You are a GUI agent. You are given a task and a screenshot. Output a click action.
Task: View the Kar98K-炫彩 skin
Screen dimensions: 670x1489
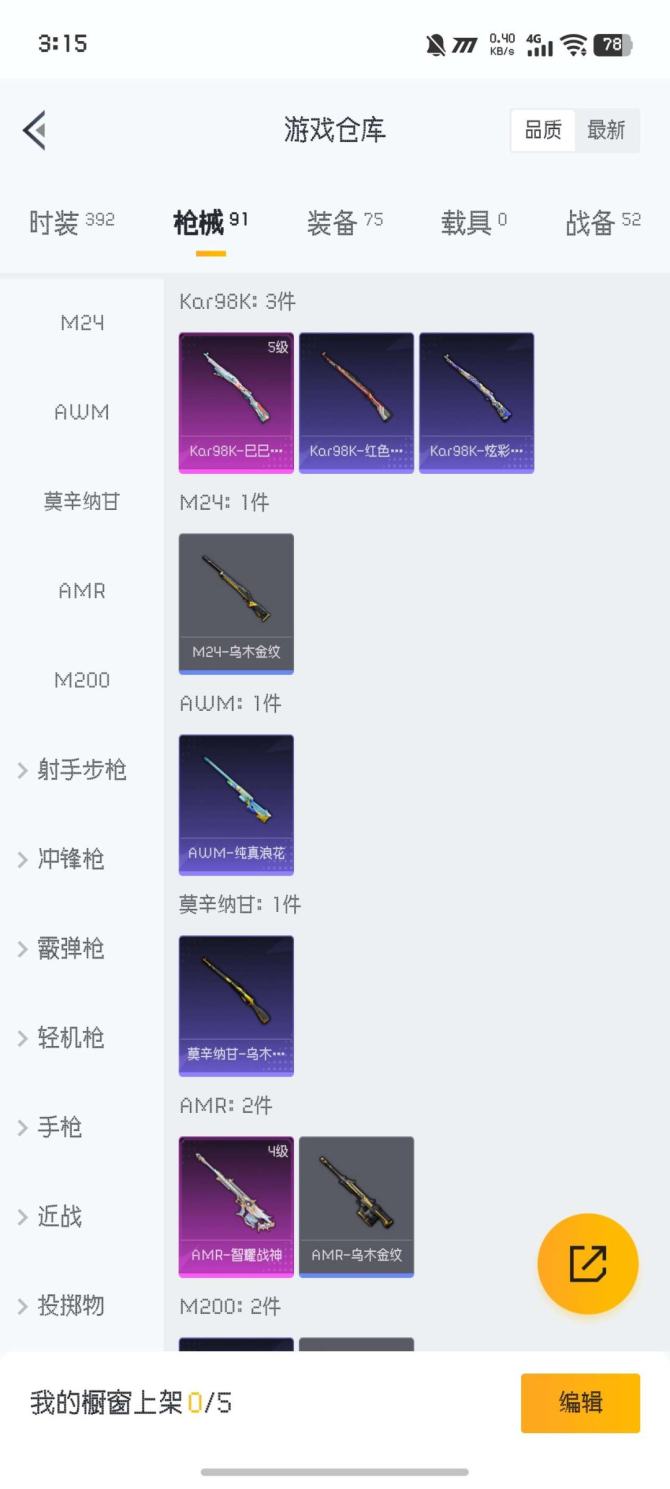tap(476, 402)
